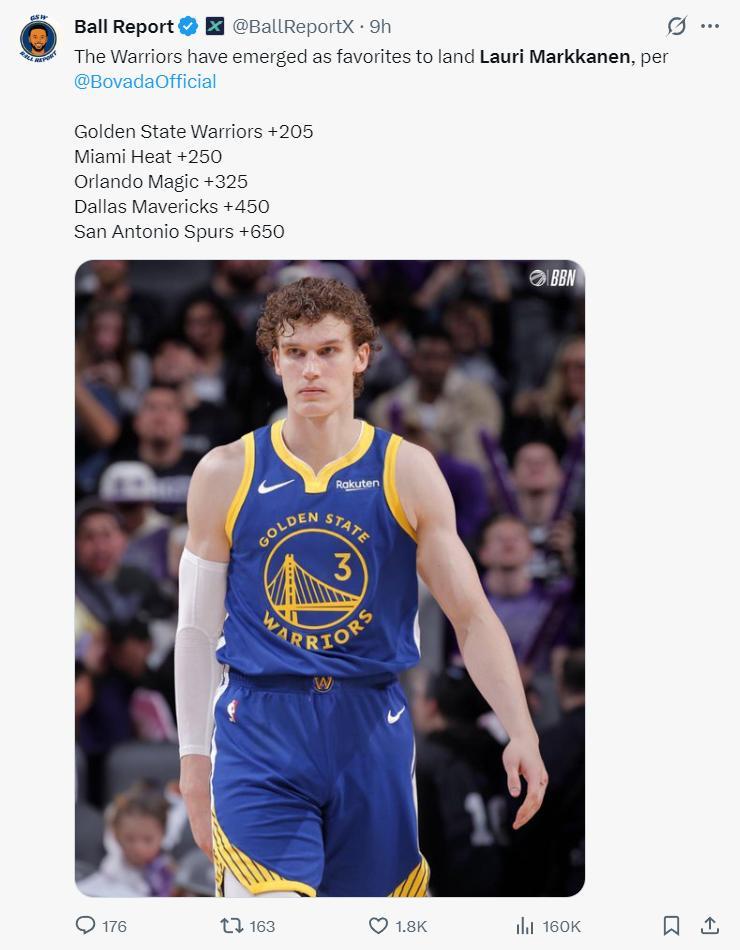Repost this tweet
This screenshot has height=950, width=740.
(230, 926)
